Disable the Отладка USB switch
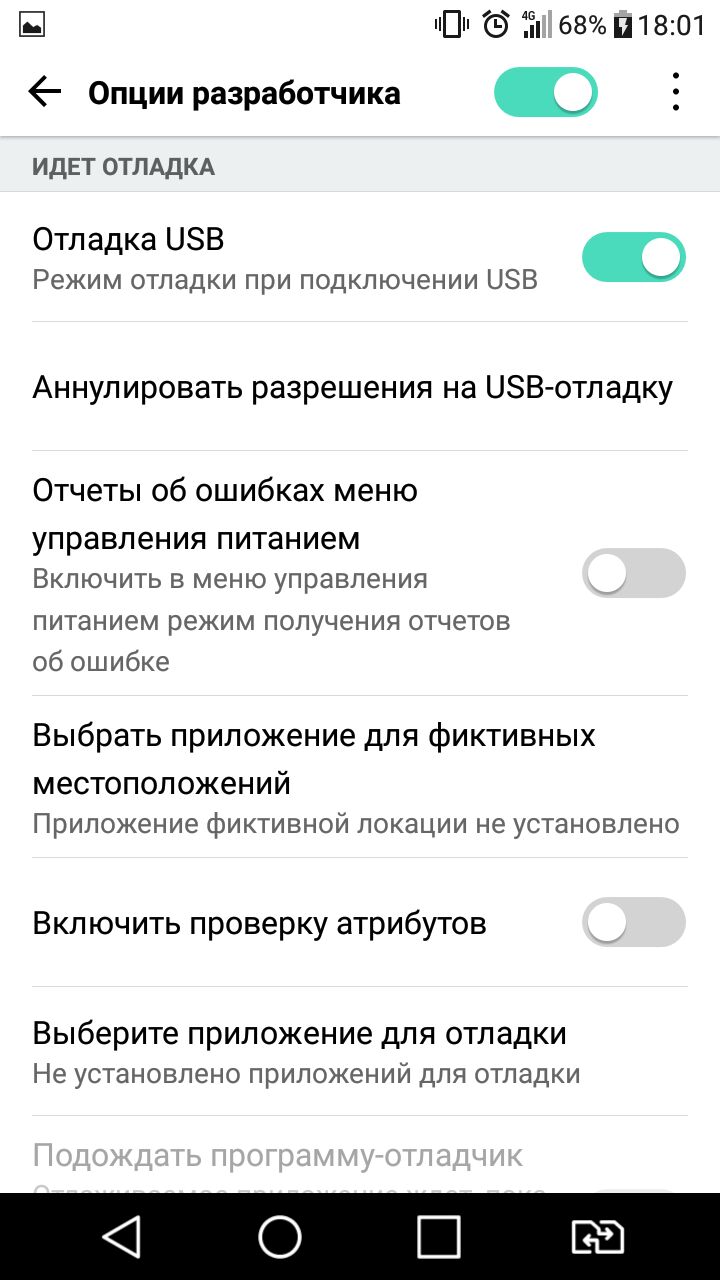The image size is (720, 1280). pyautogui.click(x=634, y=258)
